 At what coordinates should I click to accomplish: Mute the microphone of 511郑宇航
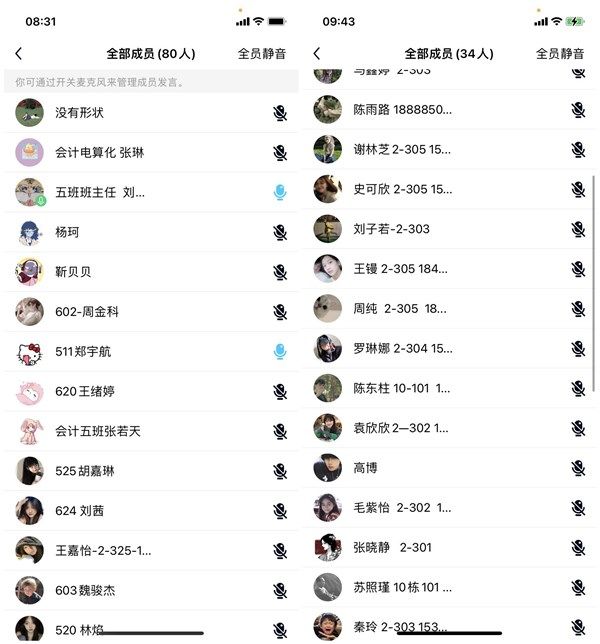pyautogui.click(x=280, y=351)
